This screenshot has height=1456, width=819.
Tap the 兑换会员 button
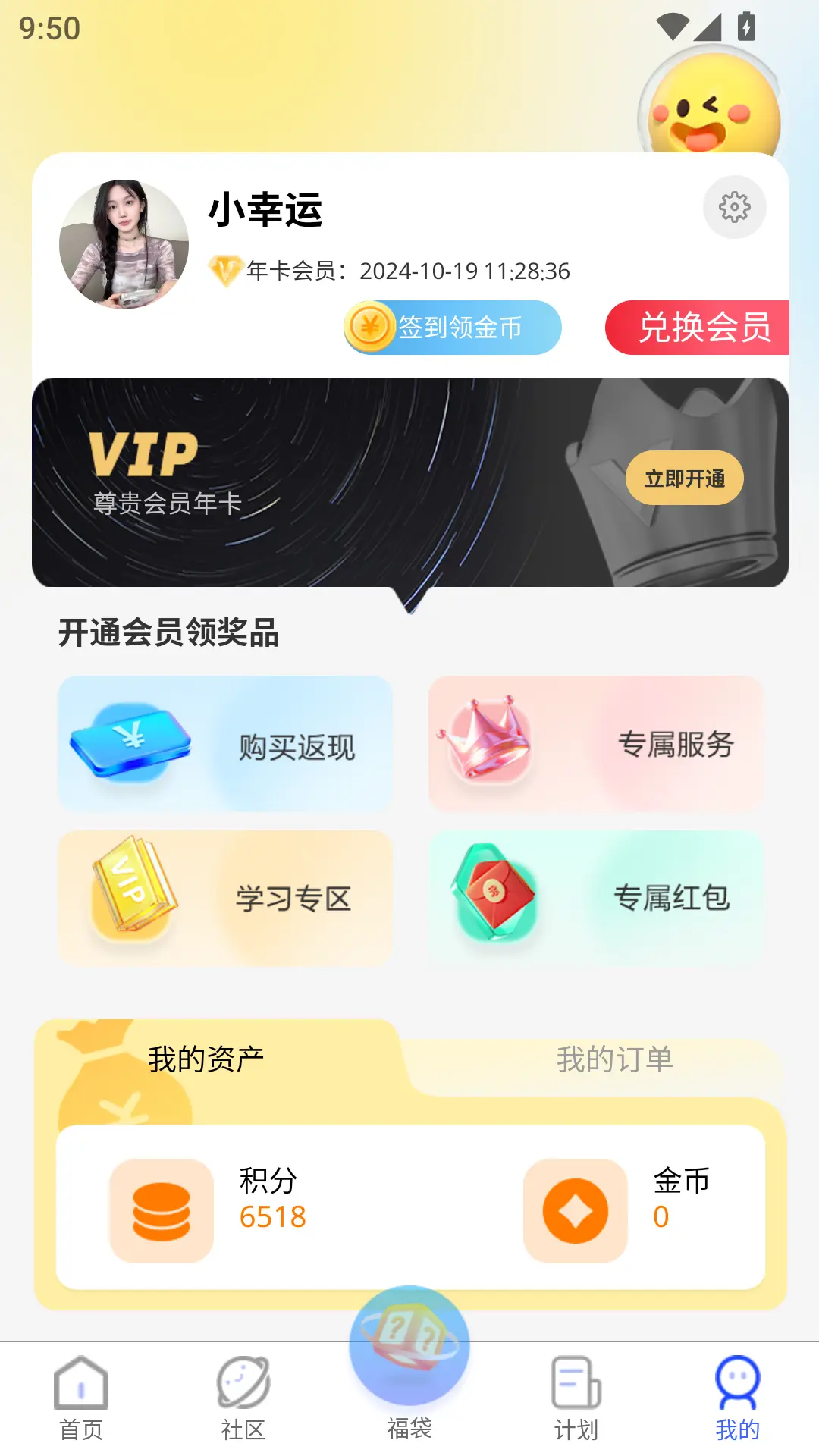coord(698,328)
